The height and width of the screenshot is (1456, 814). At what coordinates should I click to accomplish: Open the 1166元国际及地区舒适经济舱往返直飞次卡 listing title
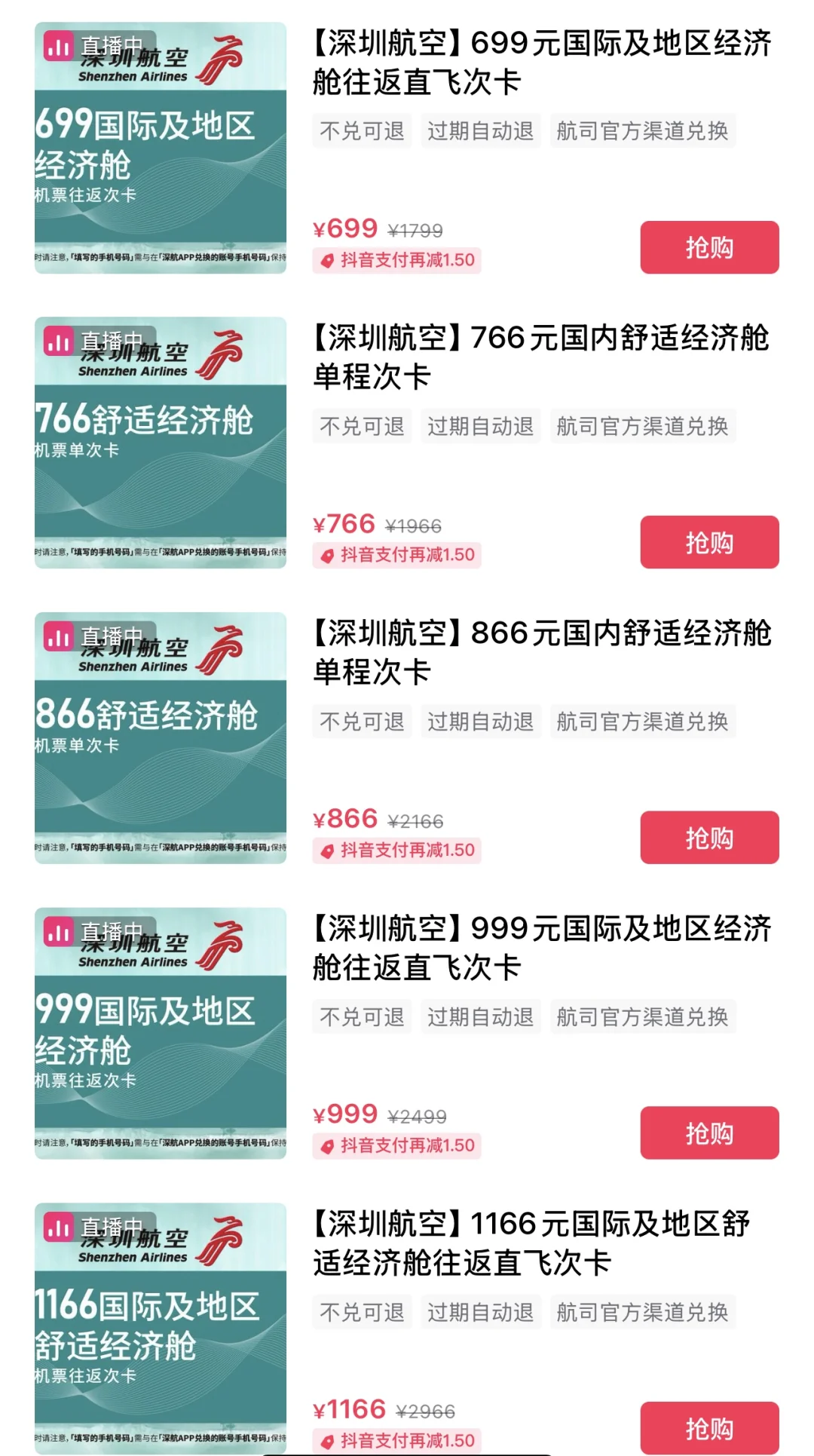531,1243
